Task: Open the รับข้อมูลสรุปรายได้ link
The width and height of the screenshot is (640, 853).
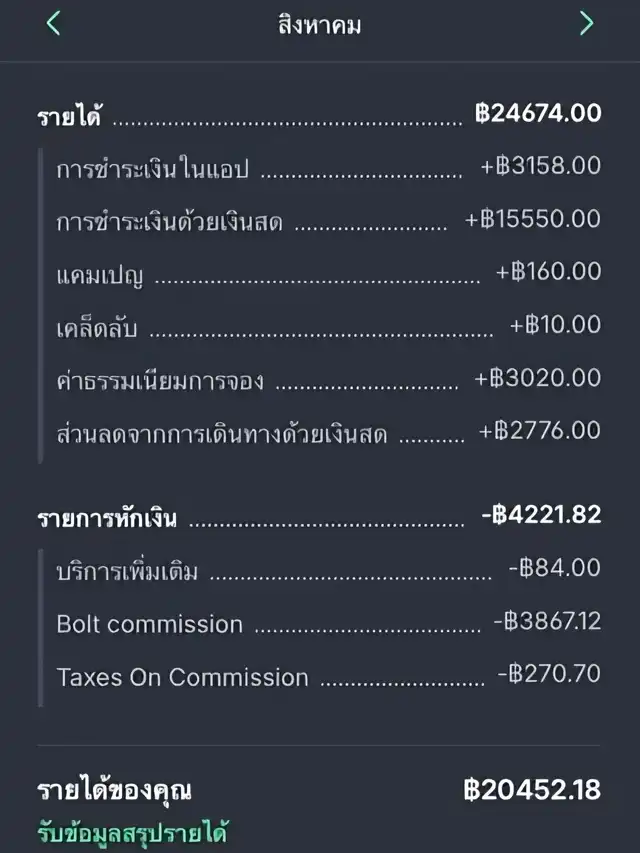Action: tap(132, 830)
